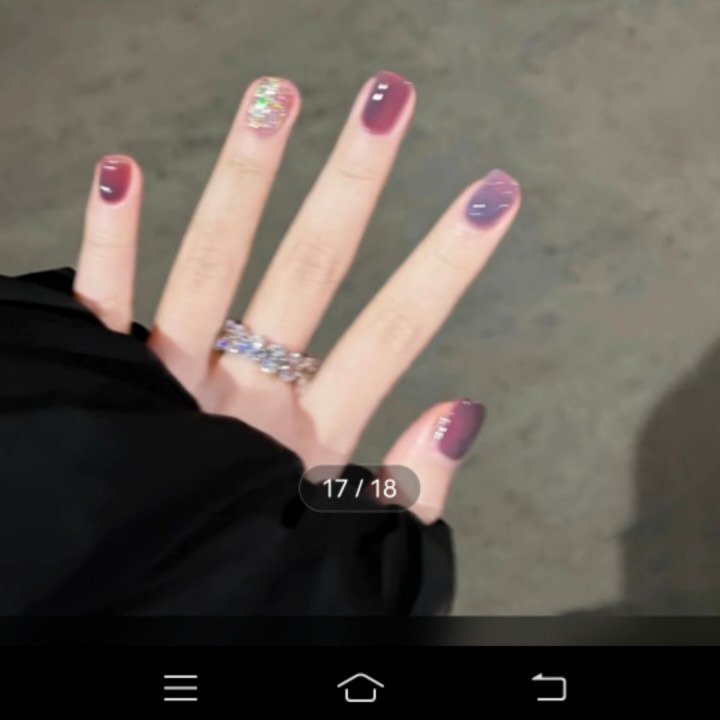Image resolution: width=720 pixels, height=720 pixels.
Task: Return to the home screen via home button
Action: [x=361, y=687]
